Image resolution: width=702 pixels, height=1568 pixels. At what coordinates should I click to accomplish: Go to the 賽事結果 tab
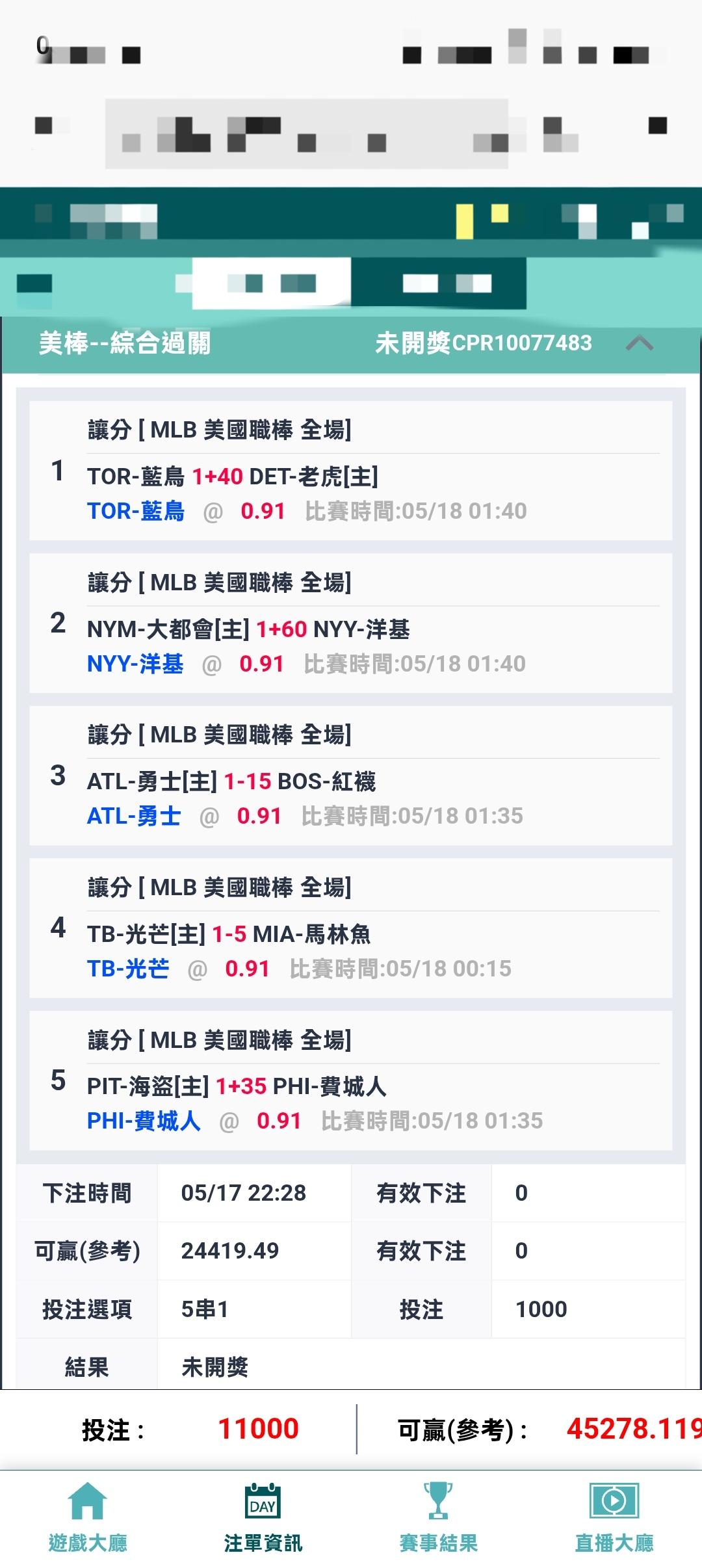pyautogui.click(x=439, y=1518)
